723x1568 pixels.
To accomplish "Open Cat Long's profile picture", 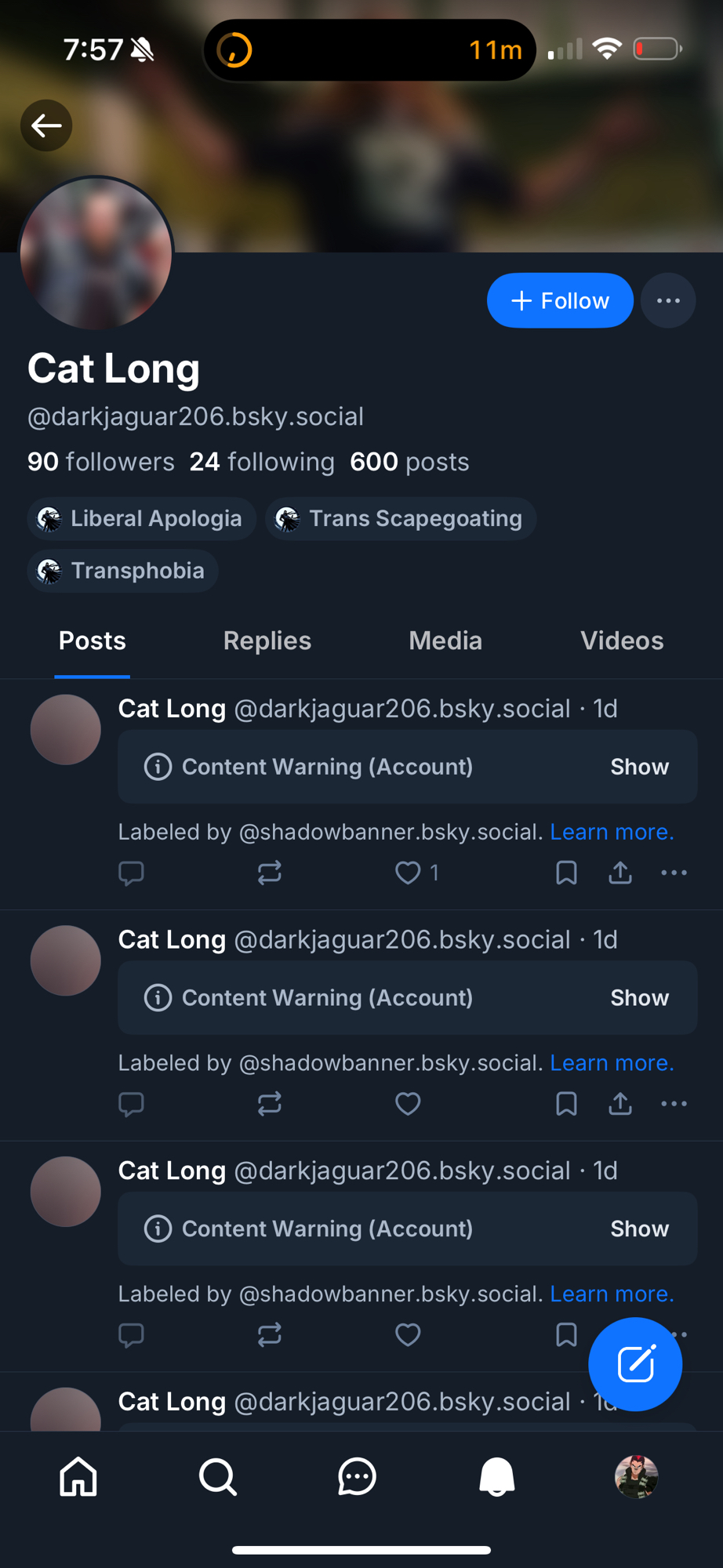I will (x=96, y=252).
